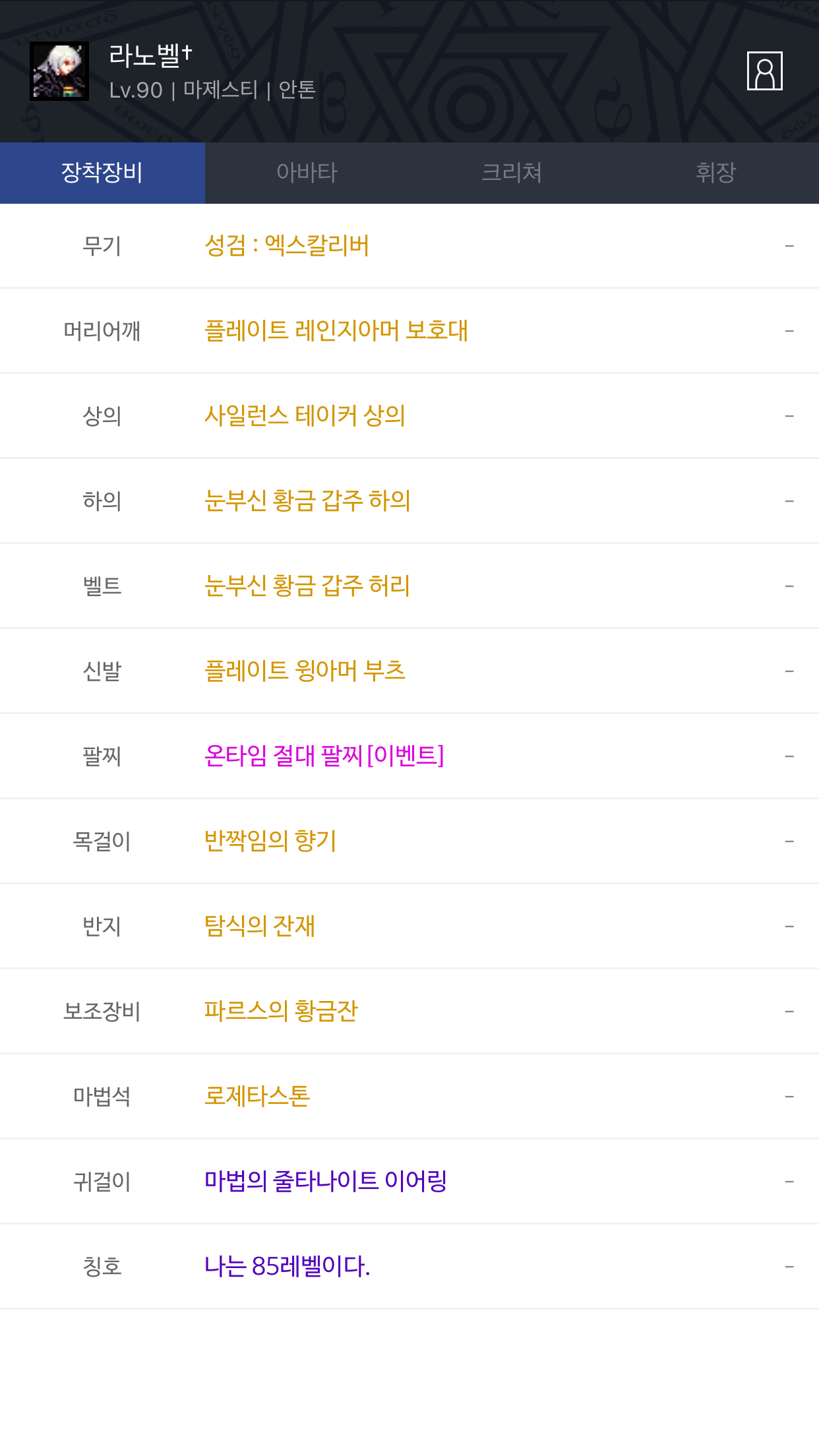Open the character profile icon
This screenshot has width=819, height=1456.
(764, 71)
